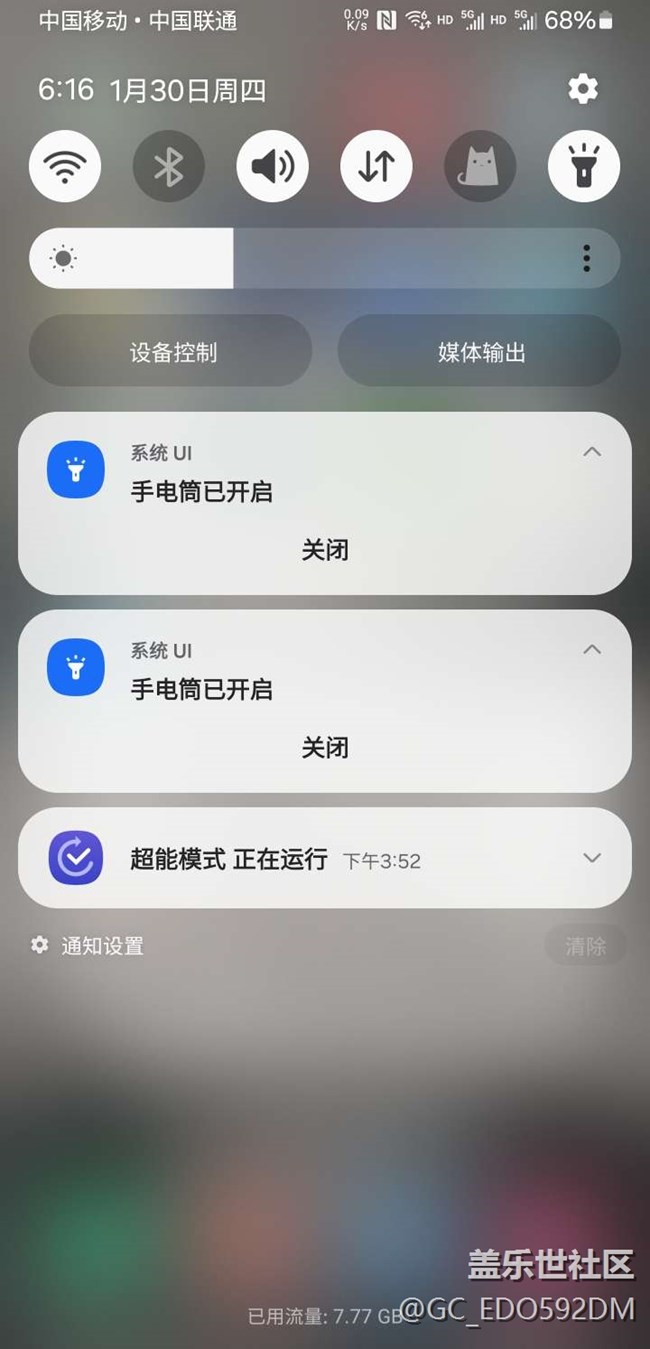650x1349 pixels.
Task: Toggle the mobile data quick setting
Action: (376, 166)
